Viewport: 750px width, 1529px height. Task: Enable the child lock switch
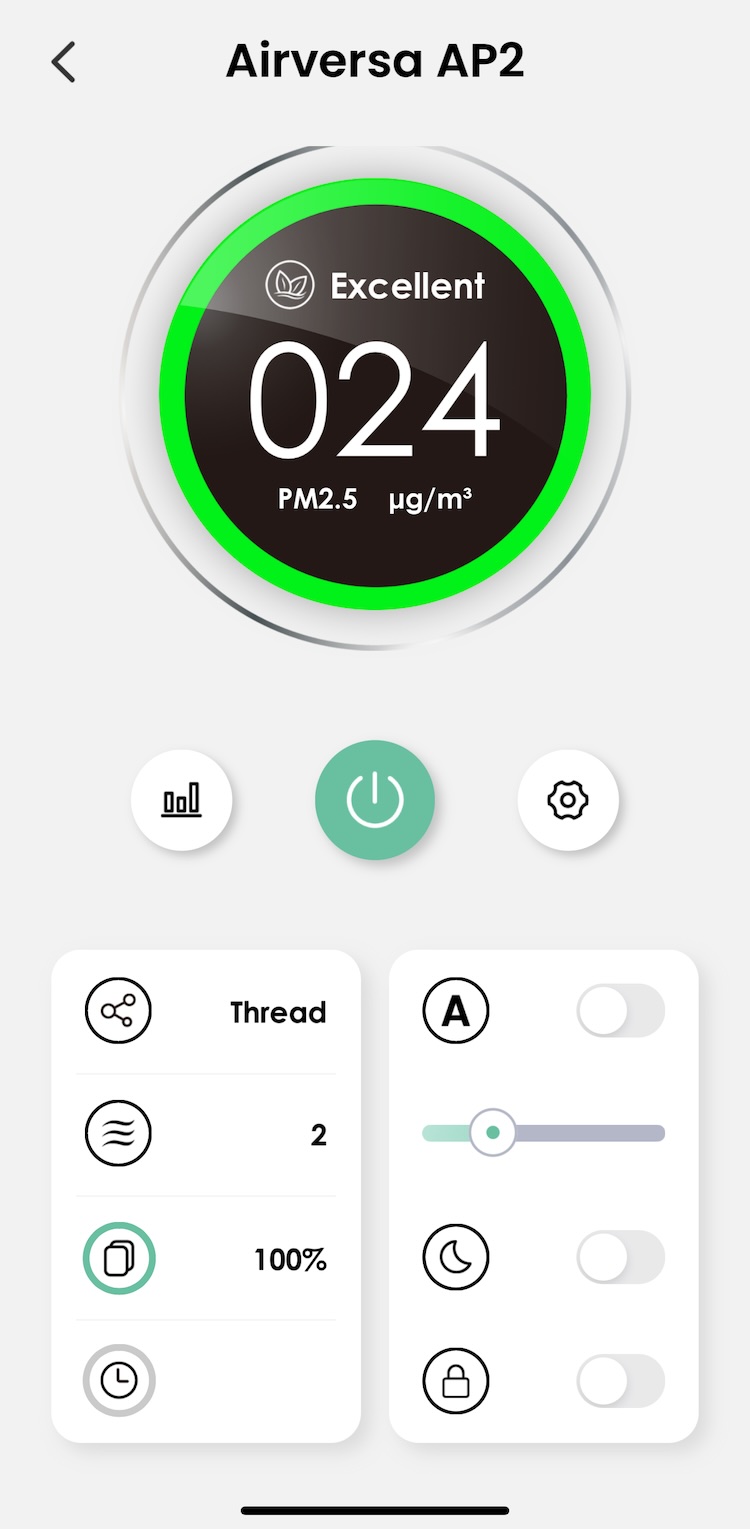pos(620,1381)
